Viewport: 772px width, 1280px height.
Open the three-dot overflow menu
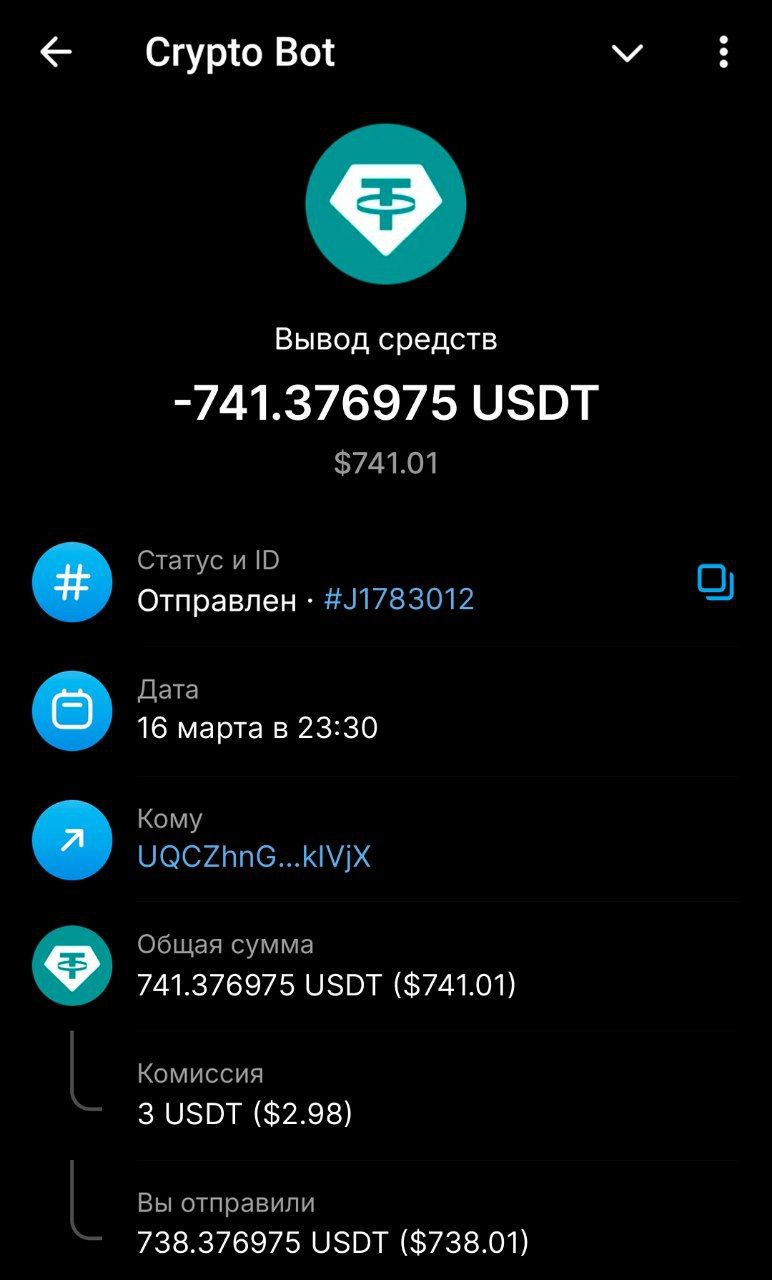723,52
